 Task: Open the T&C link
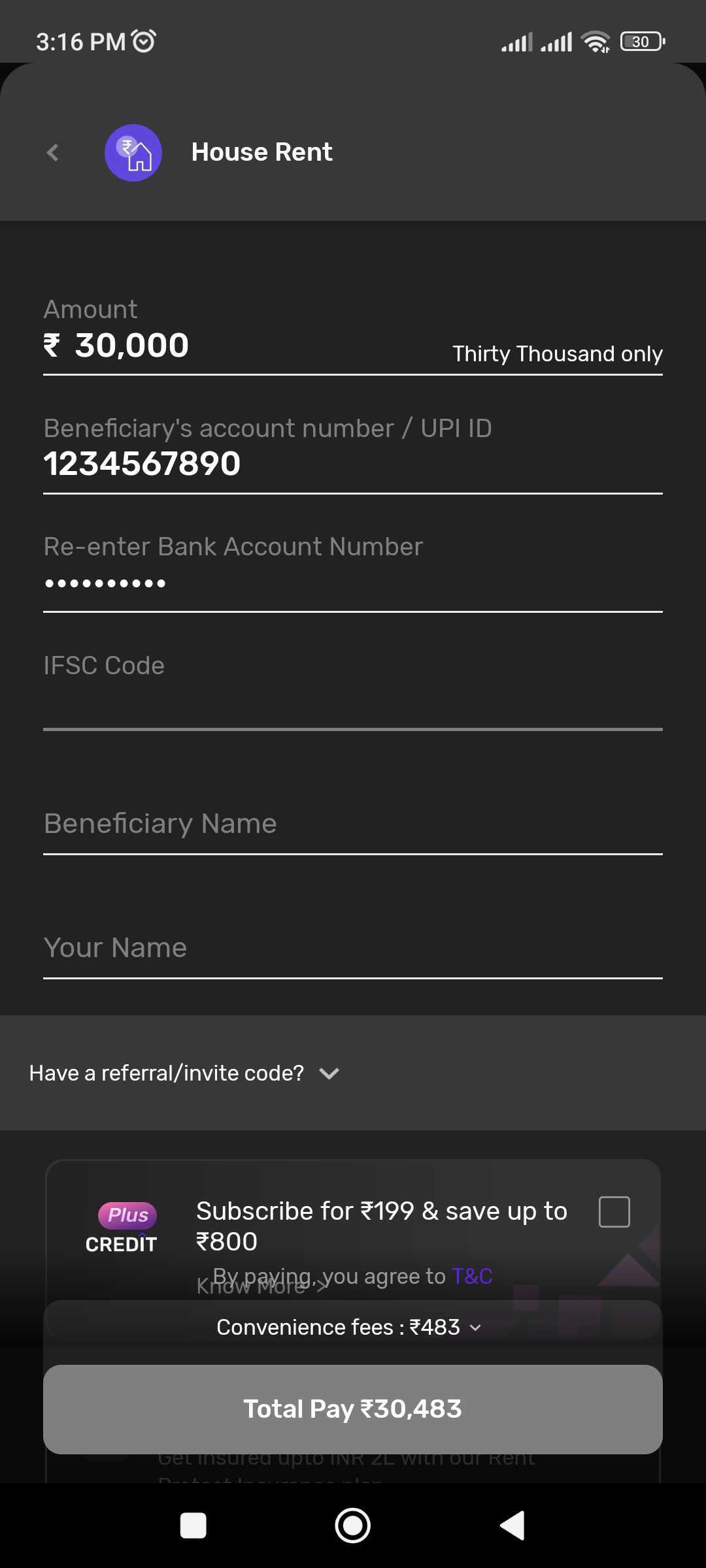pyautogui.click(x=472, y=1276)
